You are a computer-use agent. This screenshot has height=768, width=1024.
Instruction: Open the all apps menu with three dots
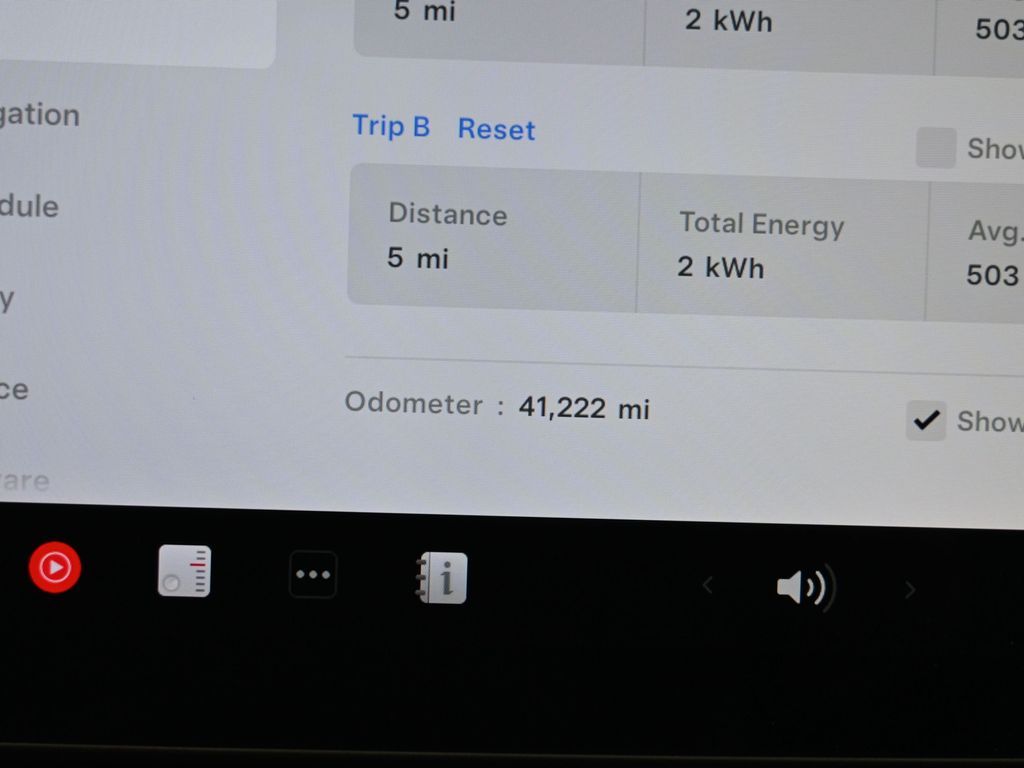(x=313, y=575)
